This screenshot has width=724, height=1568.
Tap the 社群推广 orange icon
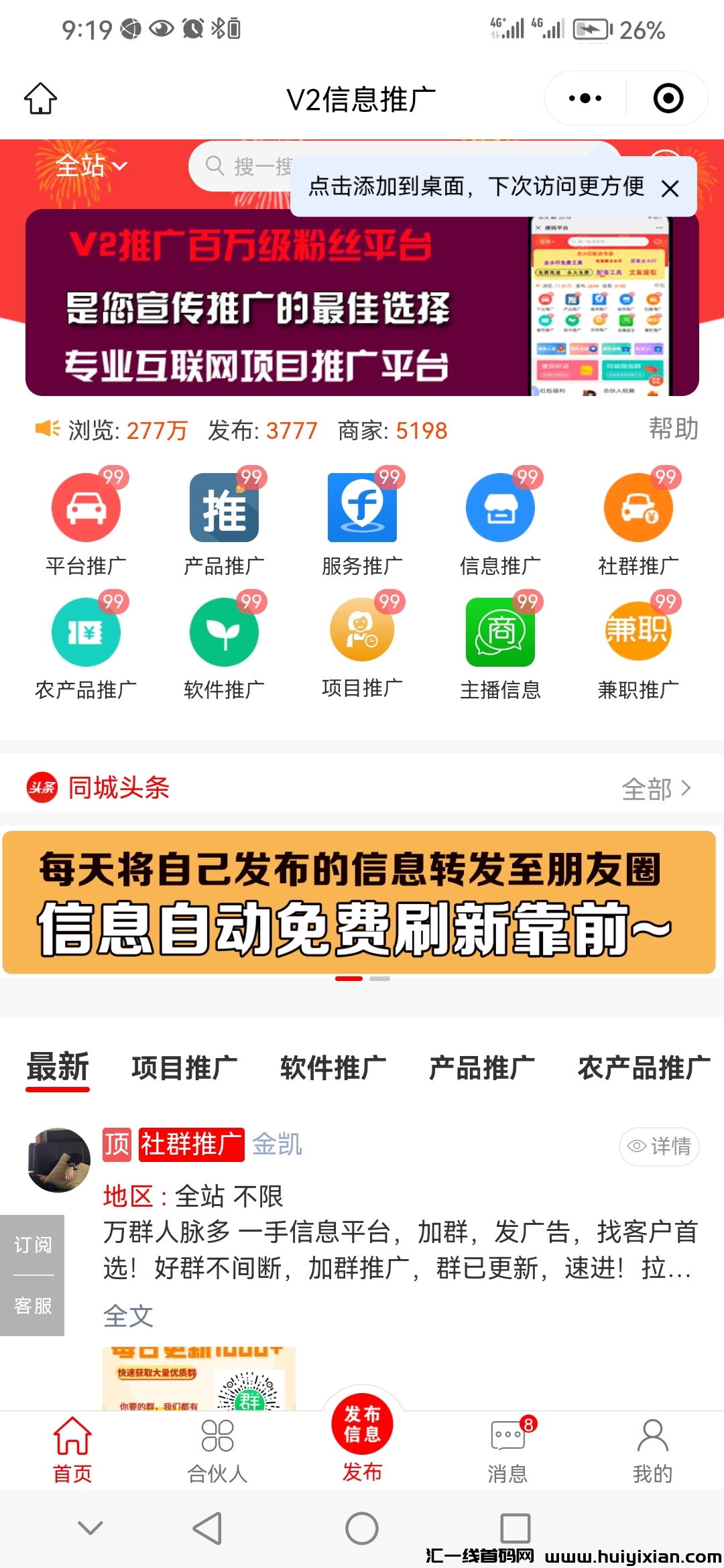pos(638,507)
